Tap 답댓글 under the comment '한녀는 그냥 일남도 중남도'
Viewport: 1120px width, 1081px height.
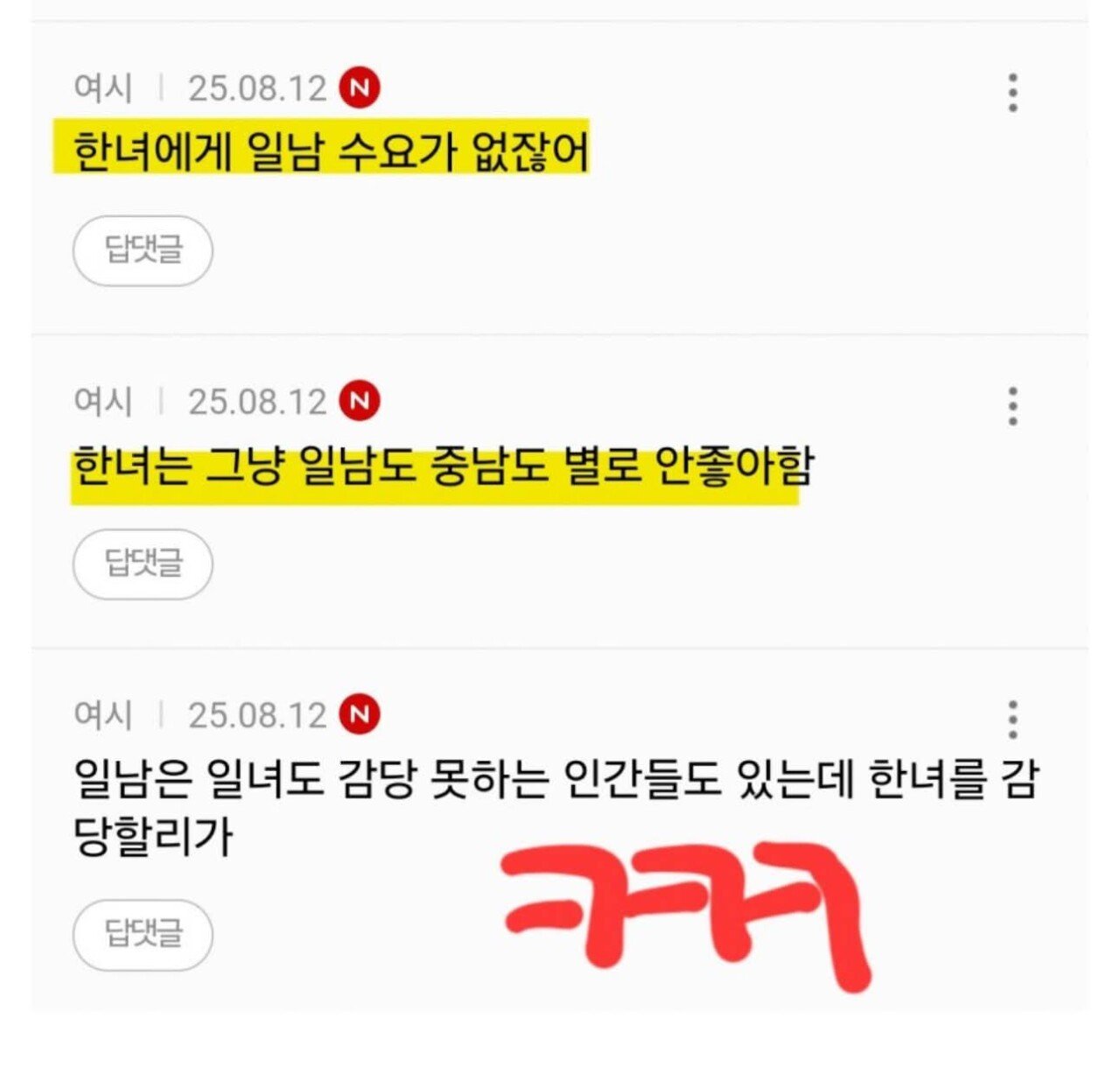coord(143,564)
